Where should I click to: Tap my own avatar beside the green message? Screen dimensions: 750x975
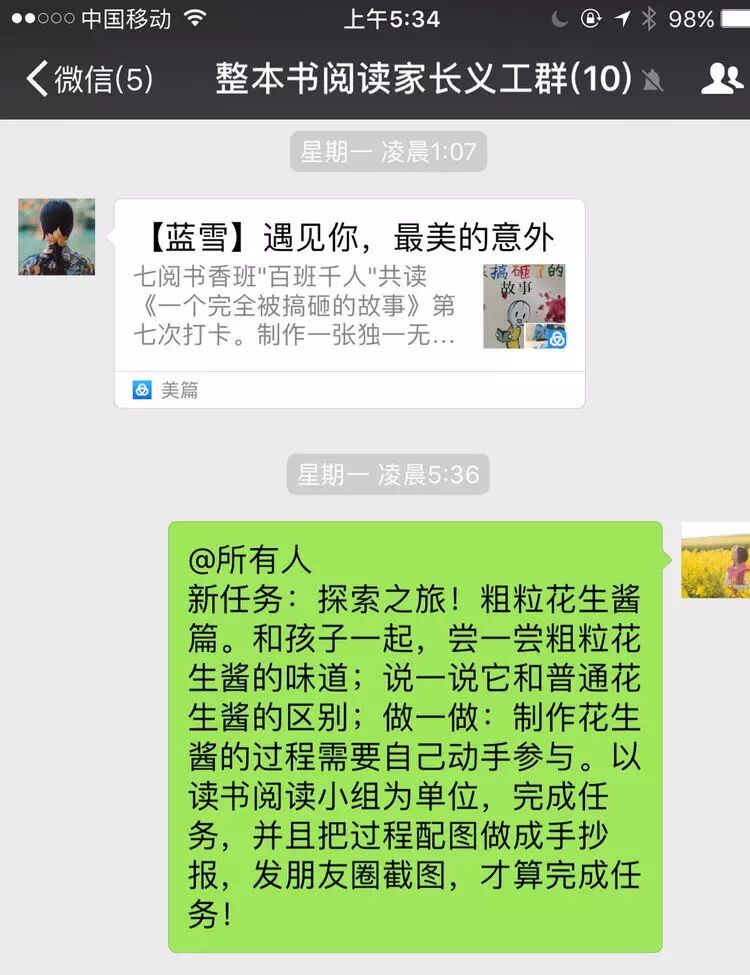click(716, 560)
